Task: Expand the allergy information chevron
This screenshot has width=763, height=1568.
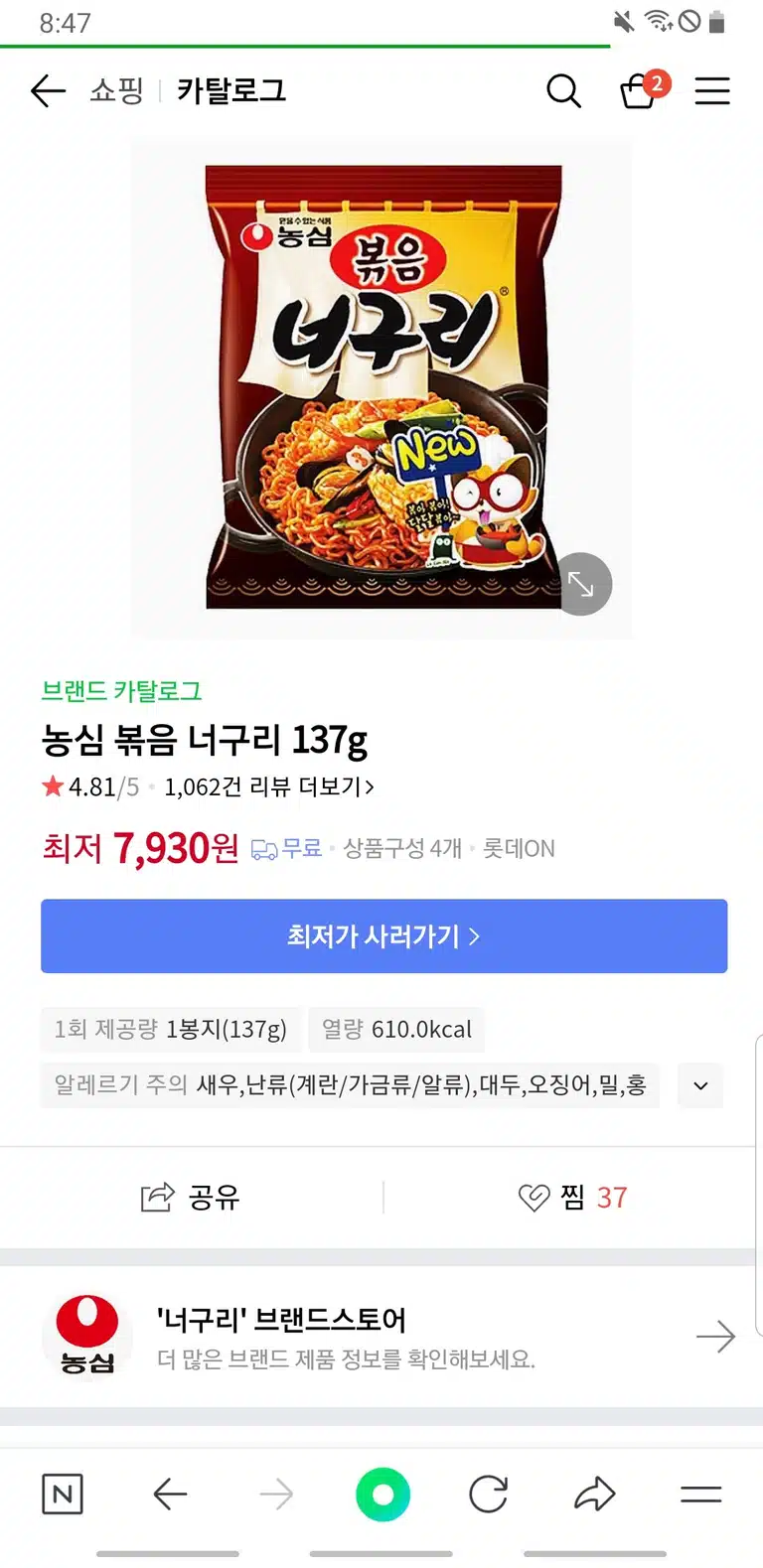Action: 700,1085
